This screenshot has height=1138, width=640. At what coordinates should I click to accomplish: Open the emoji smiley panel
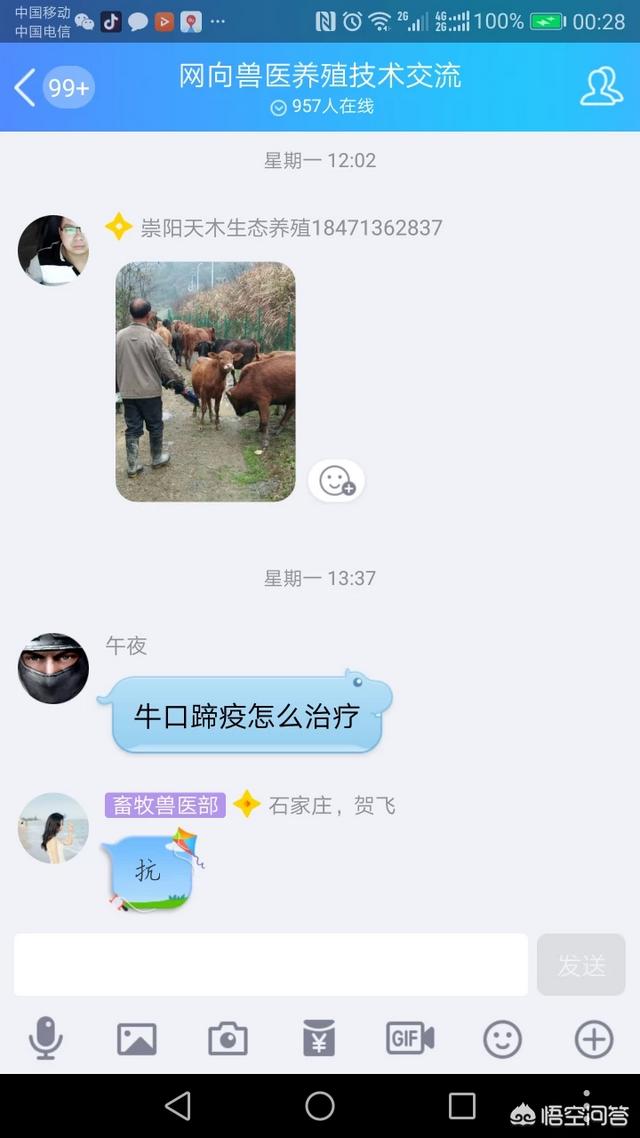tap(502, 1039)
